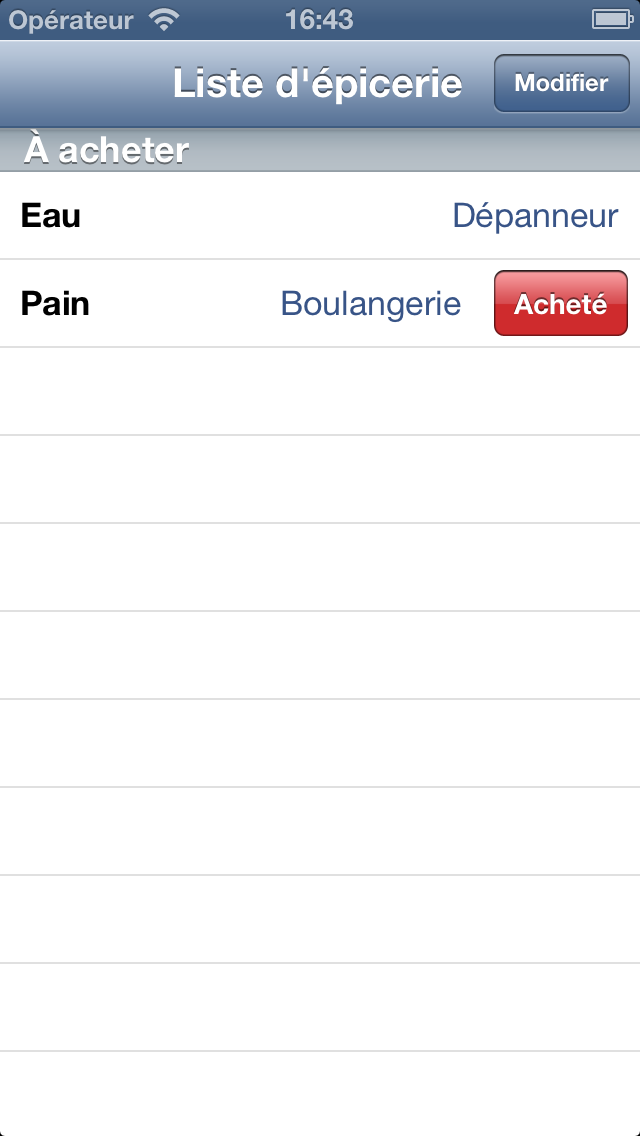Image resolution: width=640 pixels, height=1136 pixels.
Task: Mark Pain as Acheté
Action: click(561, 304)
